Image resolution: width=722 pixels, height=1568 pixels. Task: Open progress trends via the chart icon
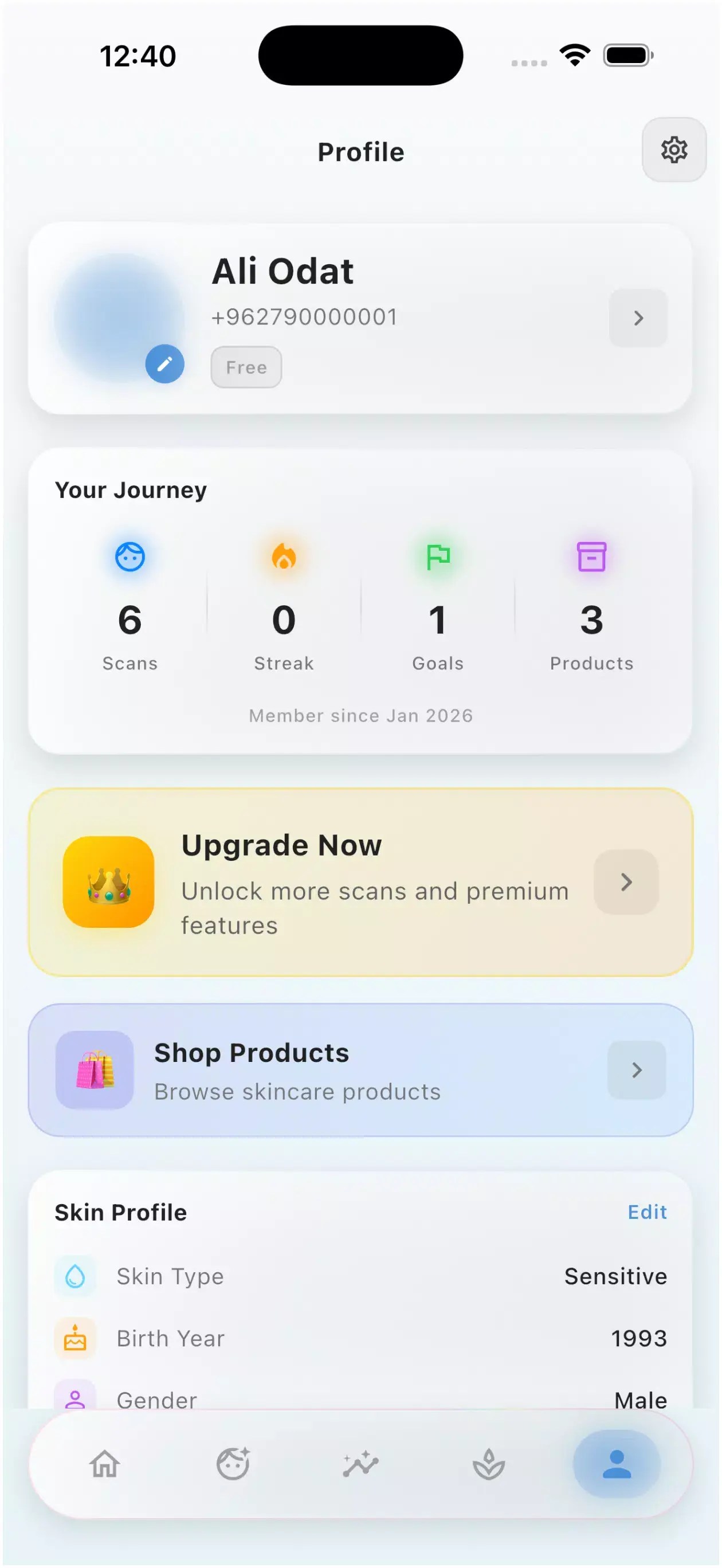click(x=360, y=1463)
